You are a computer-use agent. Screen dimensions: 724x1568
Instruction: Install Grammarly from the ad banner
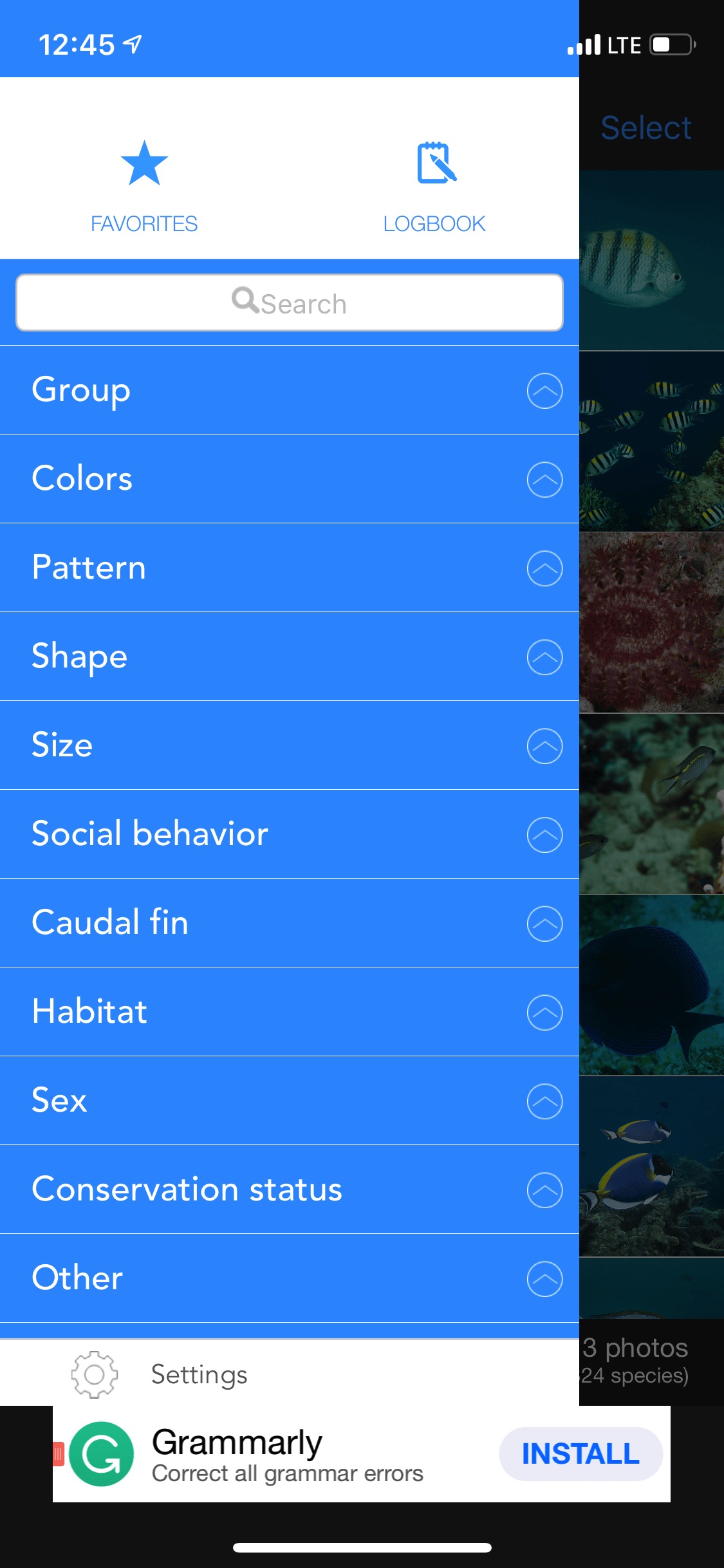(580, 1454)
